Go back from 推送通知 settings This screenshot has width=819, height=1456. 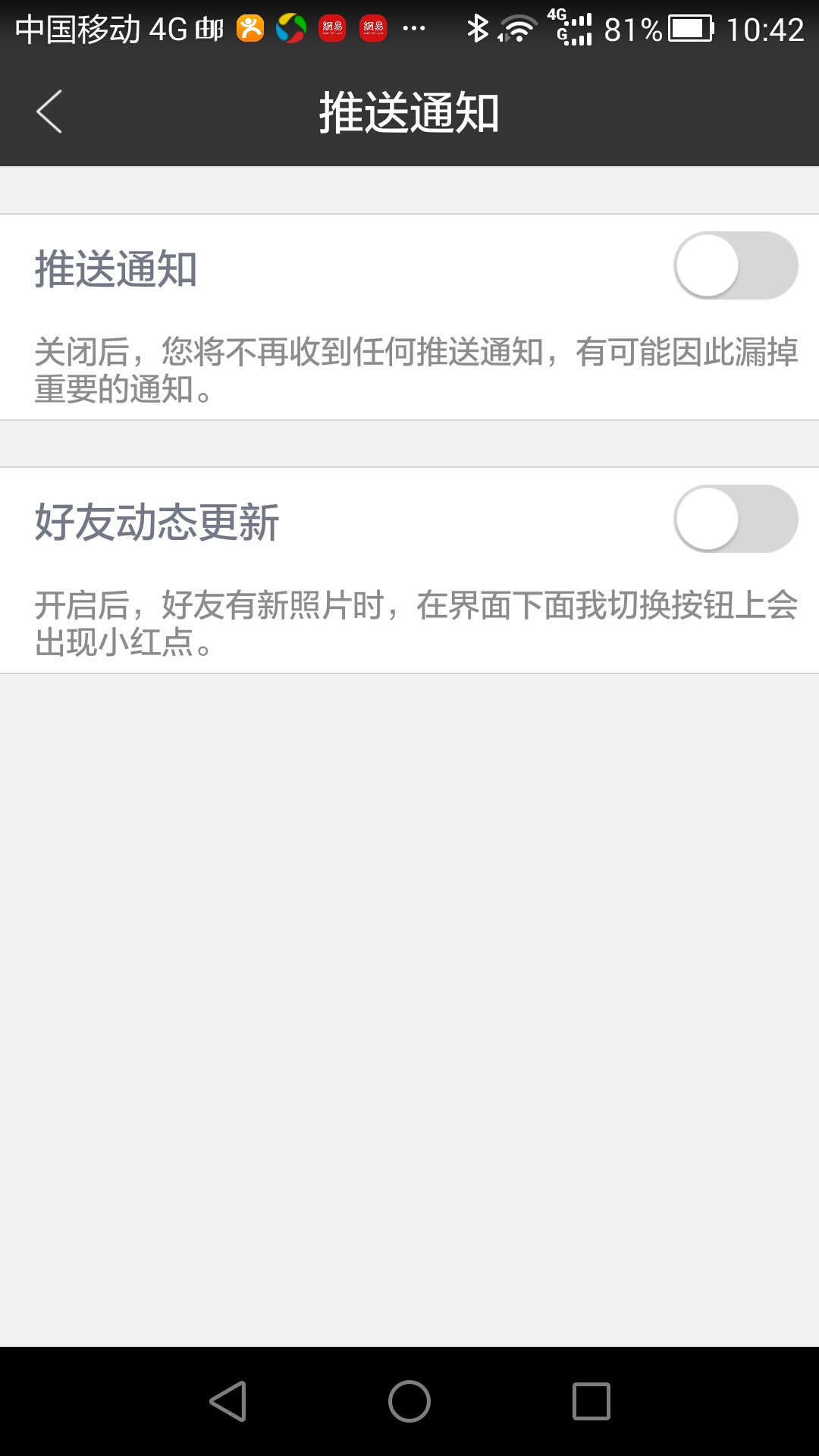(x=49, y=112)
